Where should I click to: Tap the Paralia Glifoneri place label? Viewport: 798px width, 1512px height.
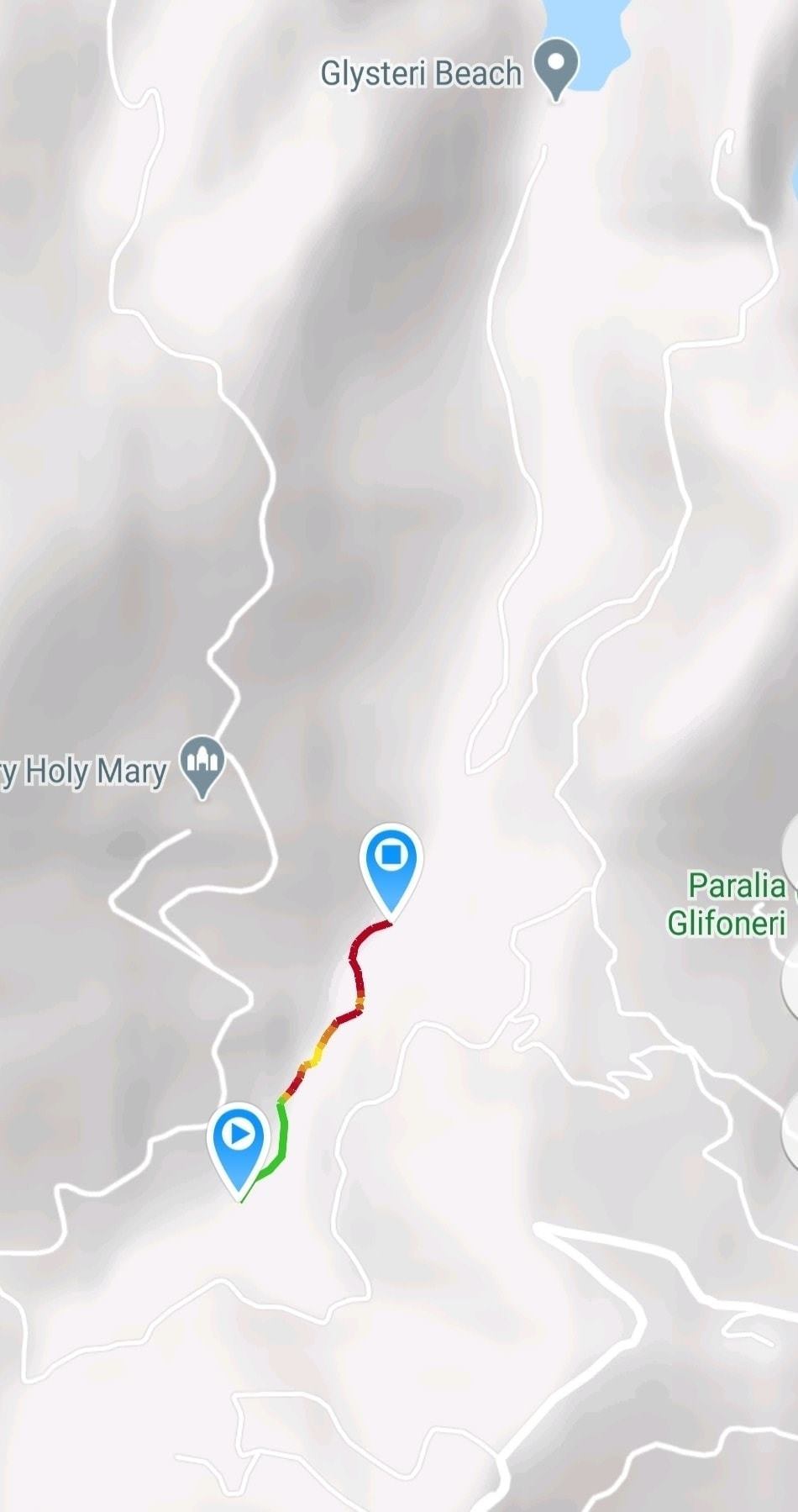(729, 904)
